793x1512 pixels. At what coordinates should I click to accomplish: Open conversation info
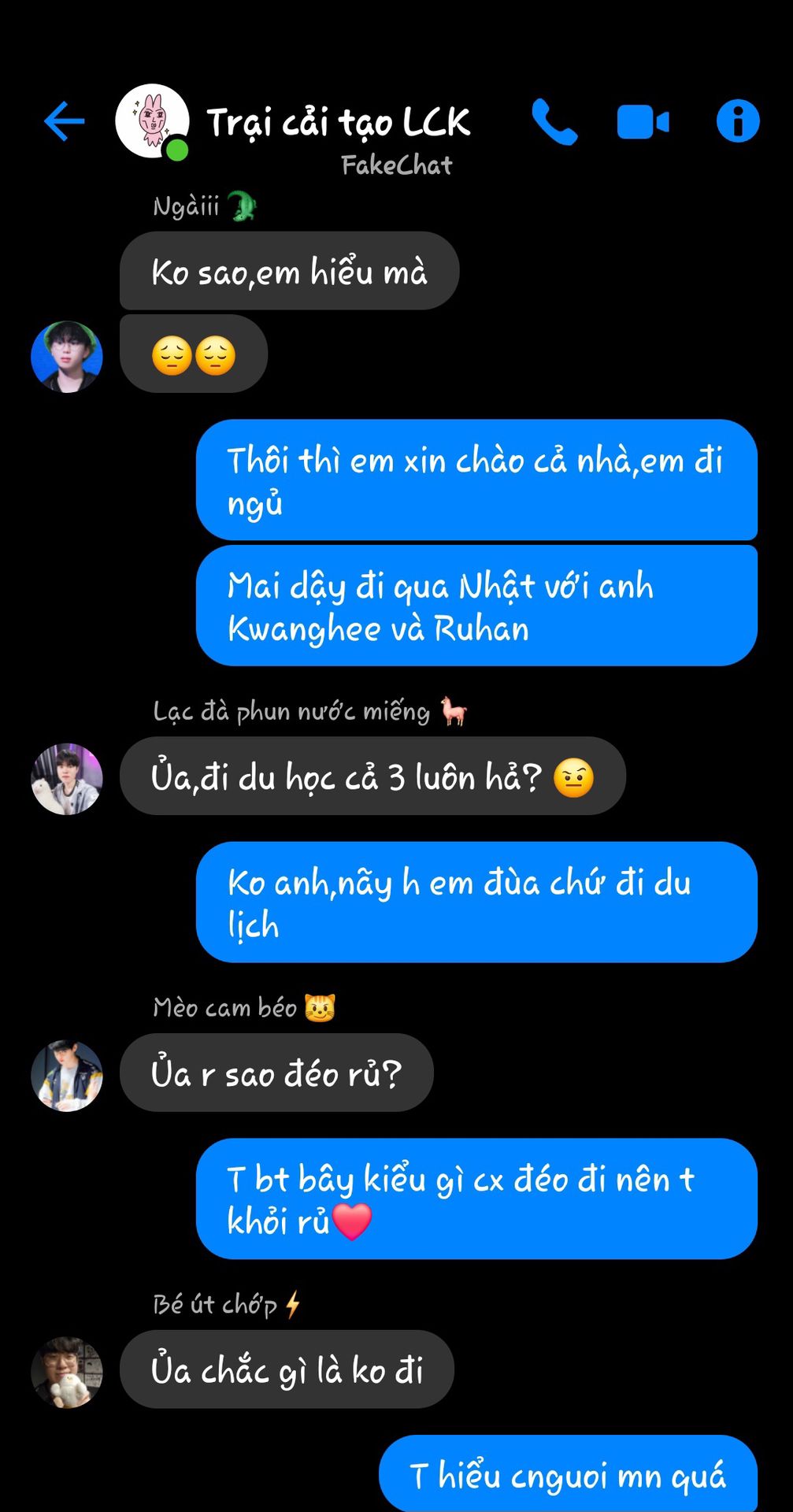click(737, 121)
